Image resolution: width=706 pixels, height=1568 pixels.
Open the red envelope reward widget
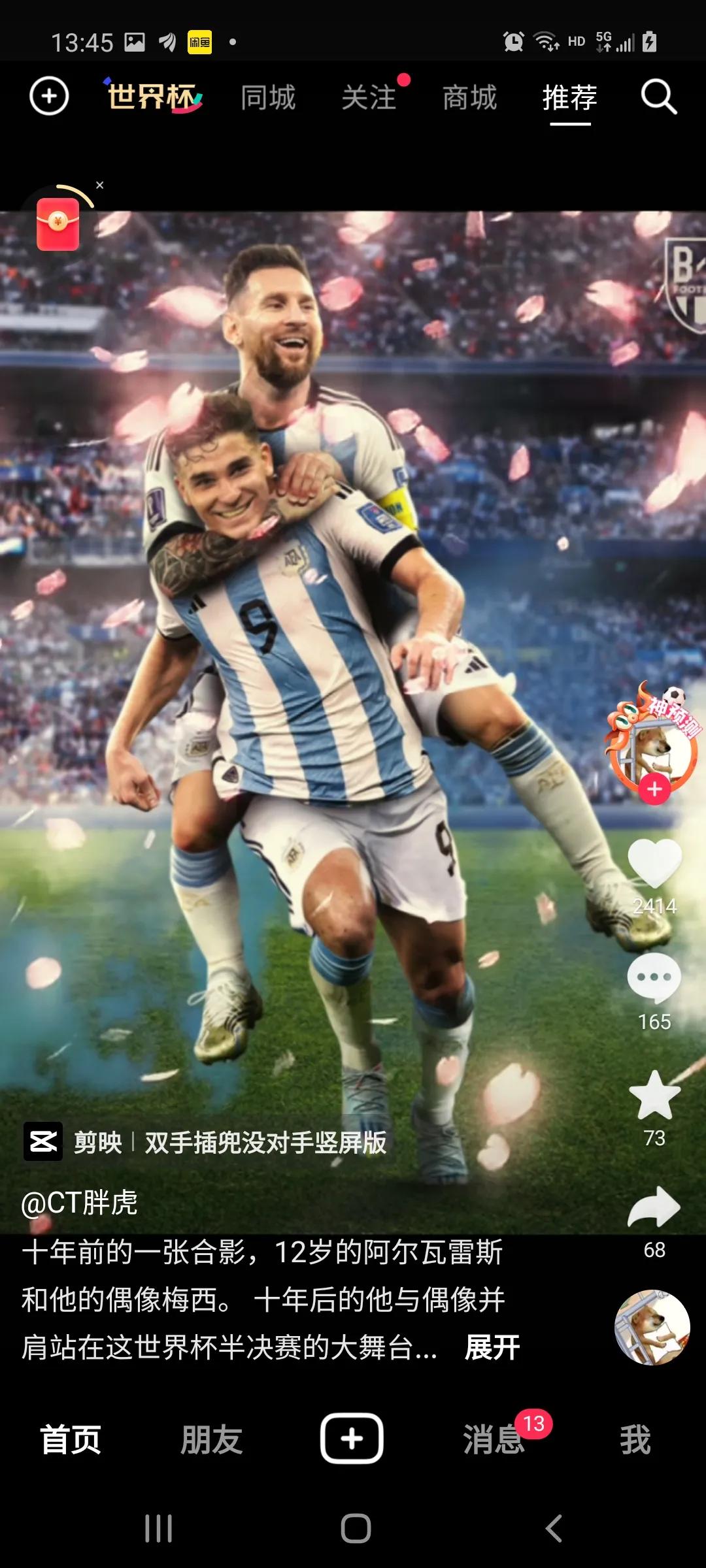click(58, 225)
